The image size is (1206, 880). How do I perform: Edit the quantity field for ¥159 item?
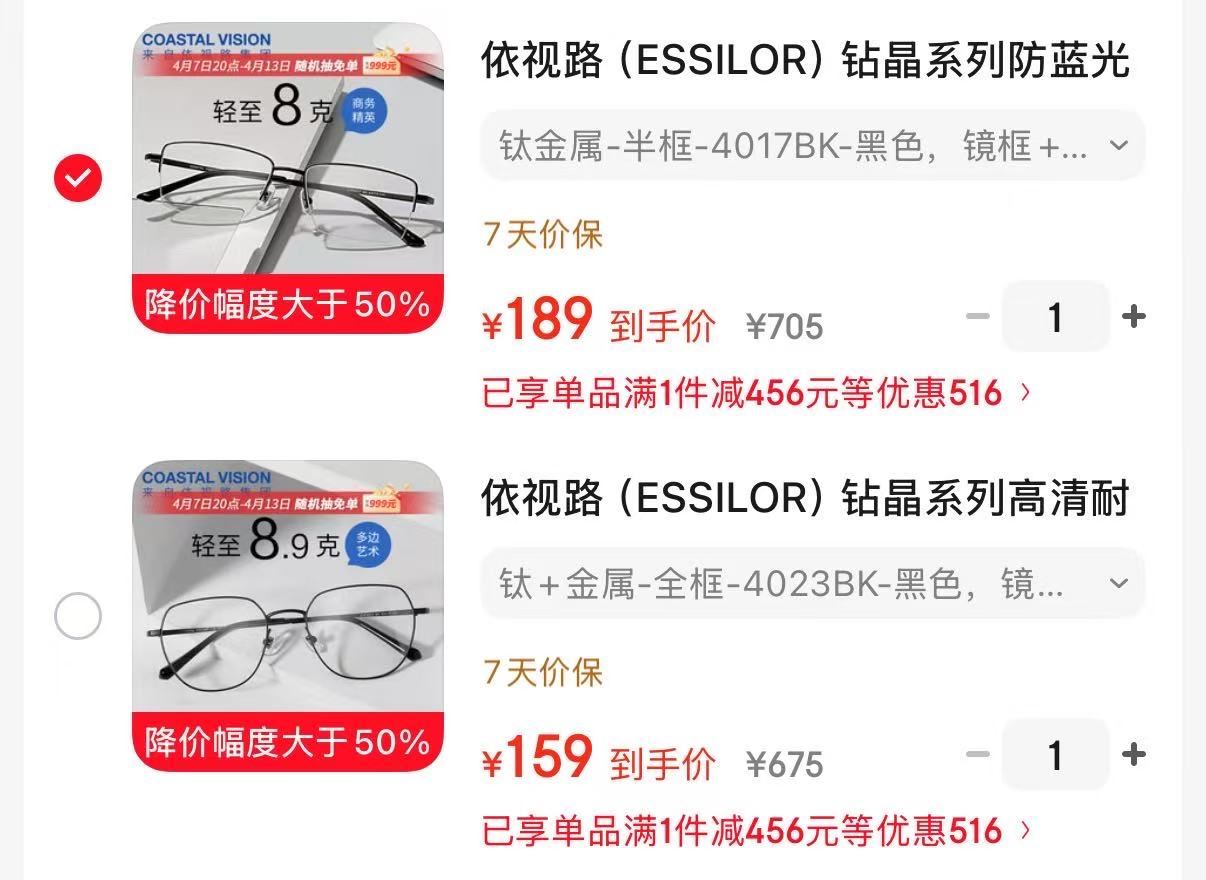[x=1055, y=754]
